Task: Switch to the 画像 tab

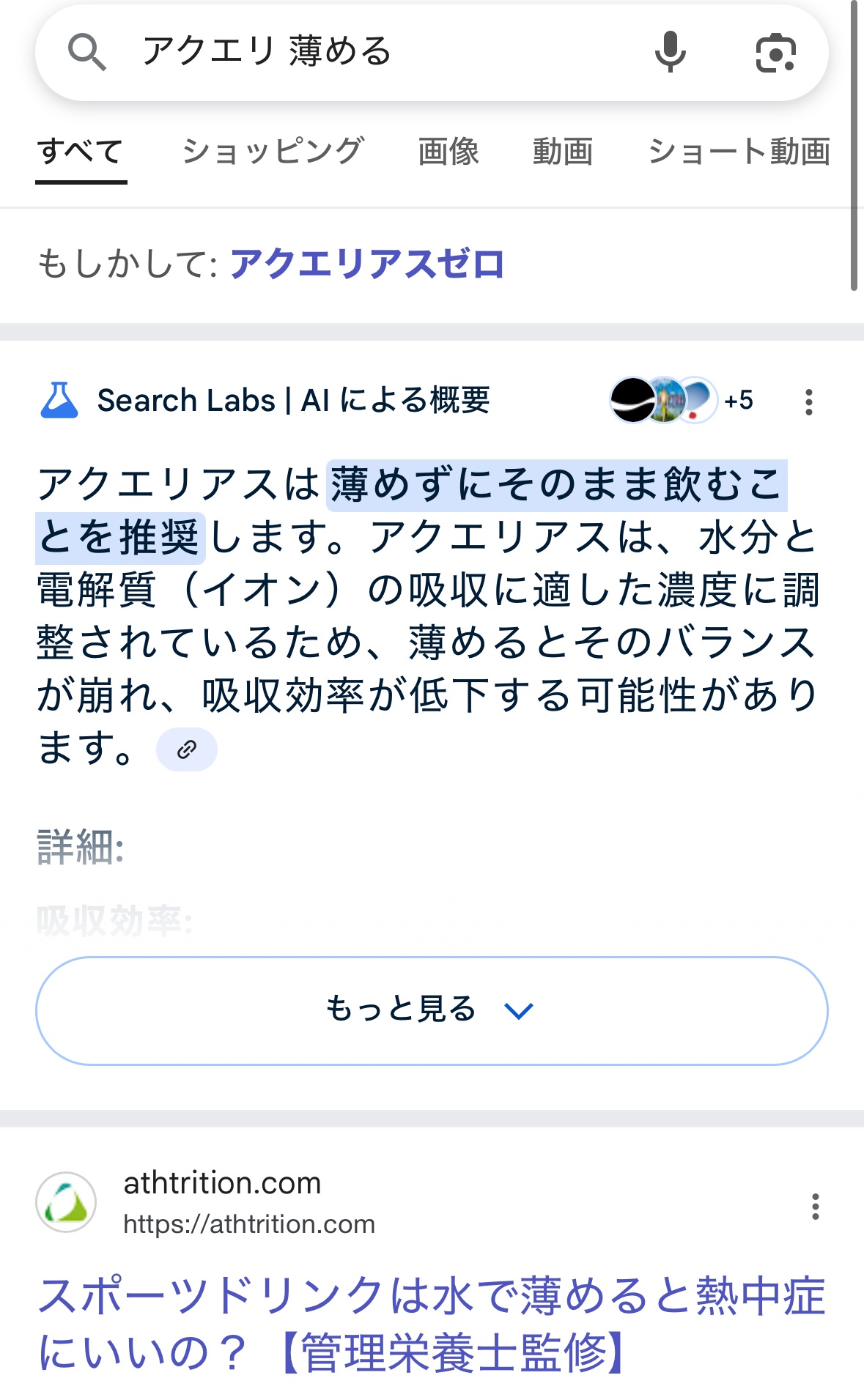Action: point(448,152)
